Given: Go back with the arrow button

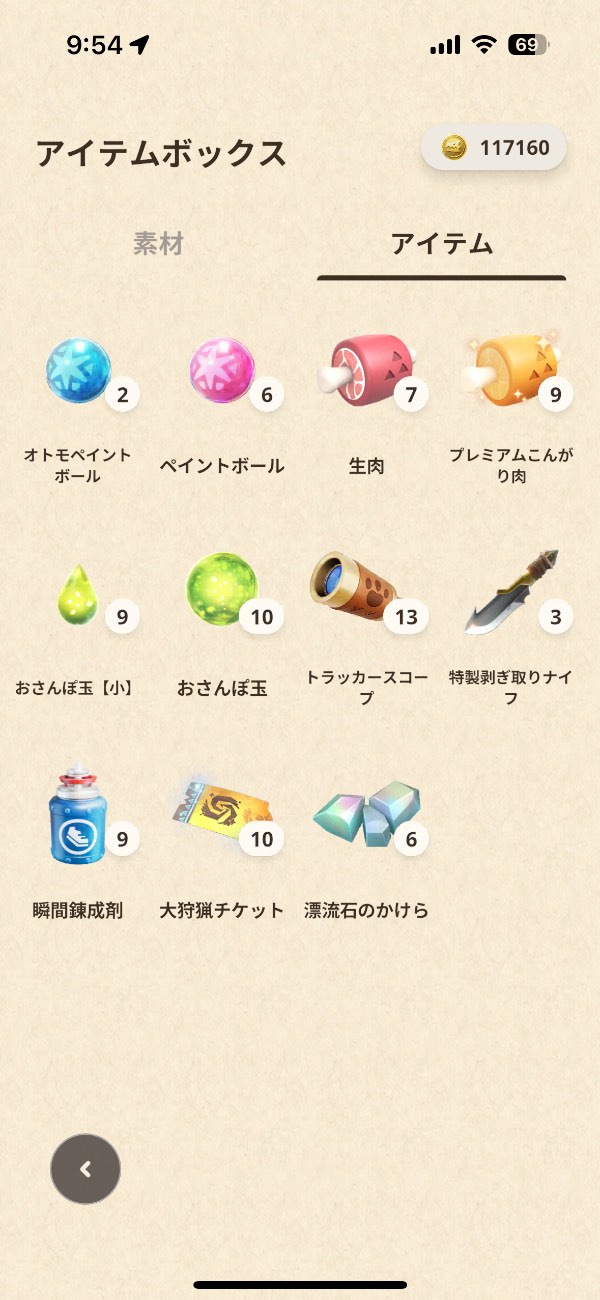Looking at the screenshot, I should coord(85,1168).
